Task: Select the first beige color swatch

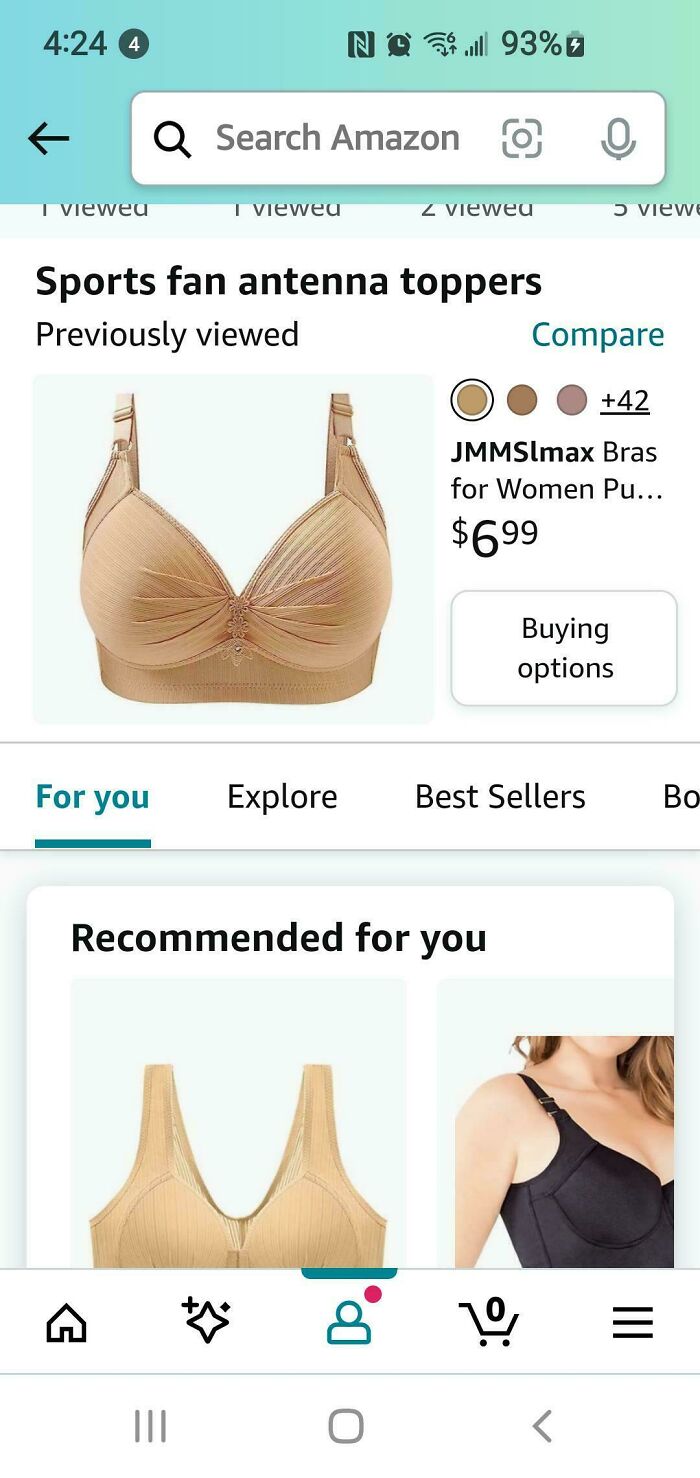Action: click(x=471, y=401)
